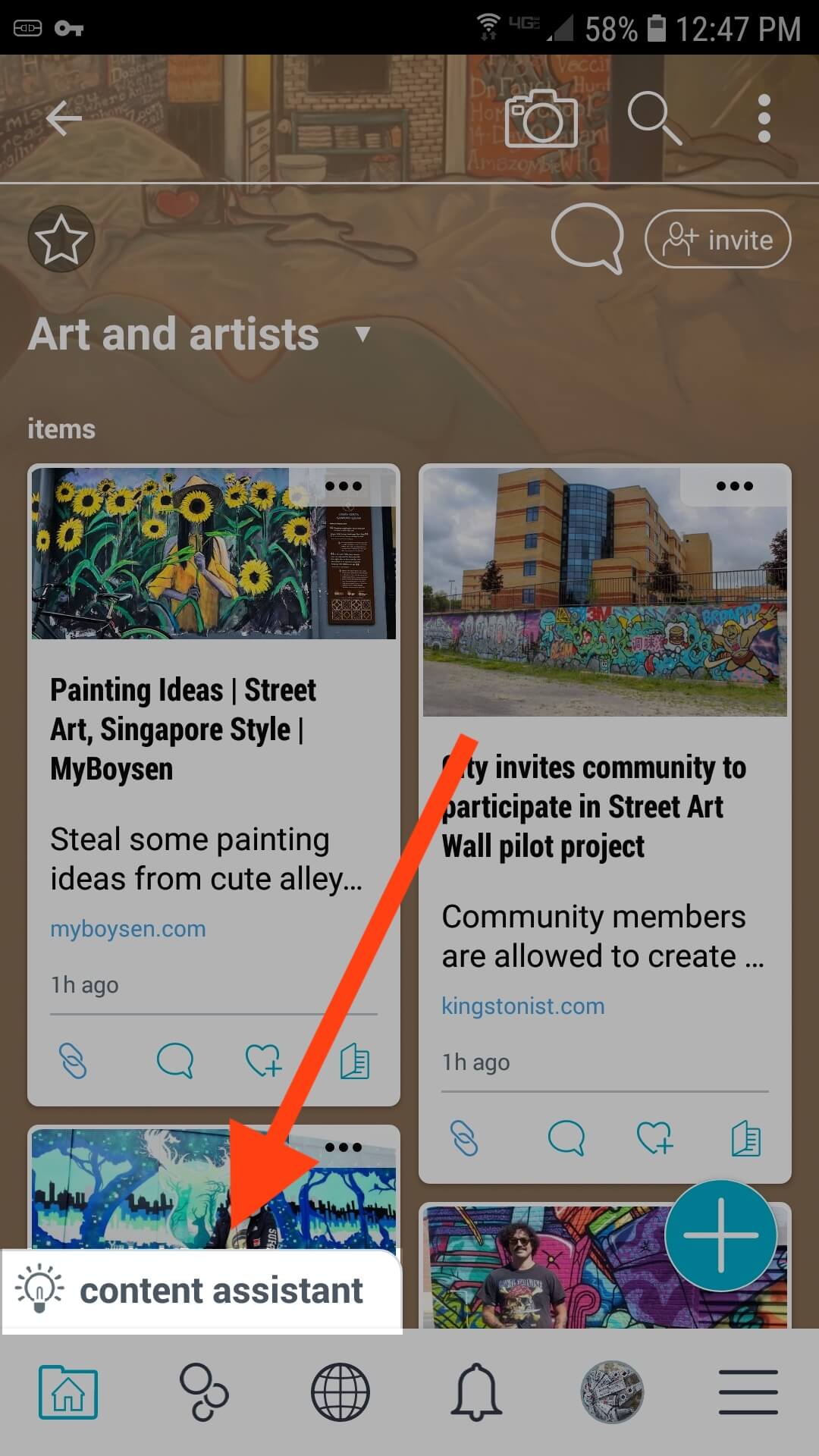Image resolution: width=819 pixels, height=1456 pixels.
Task: Open options for Street Art Wall card
Action: coord(734,486)
